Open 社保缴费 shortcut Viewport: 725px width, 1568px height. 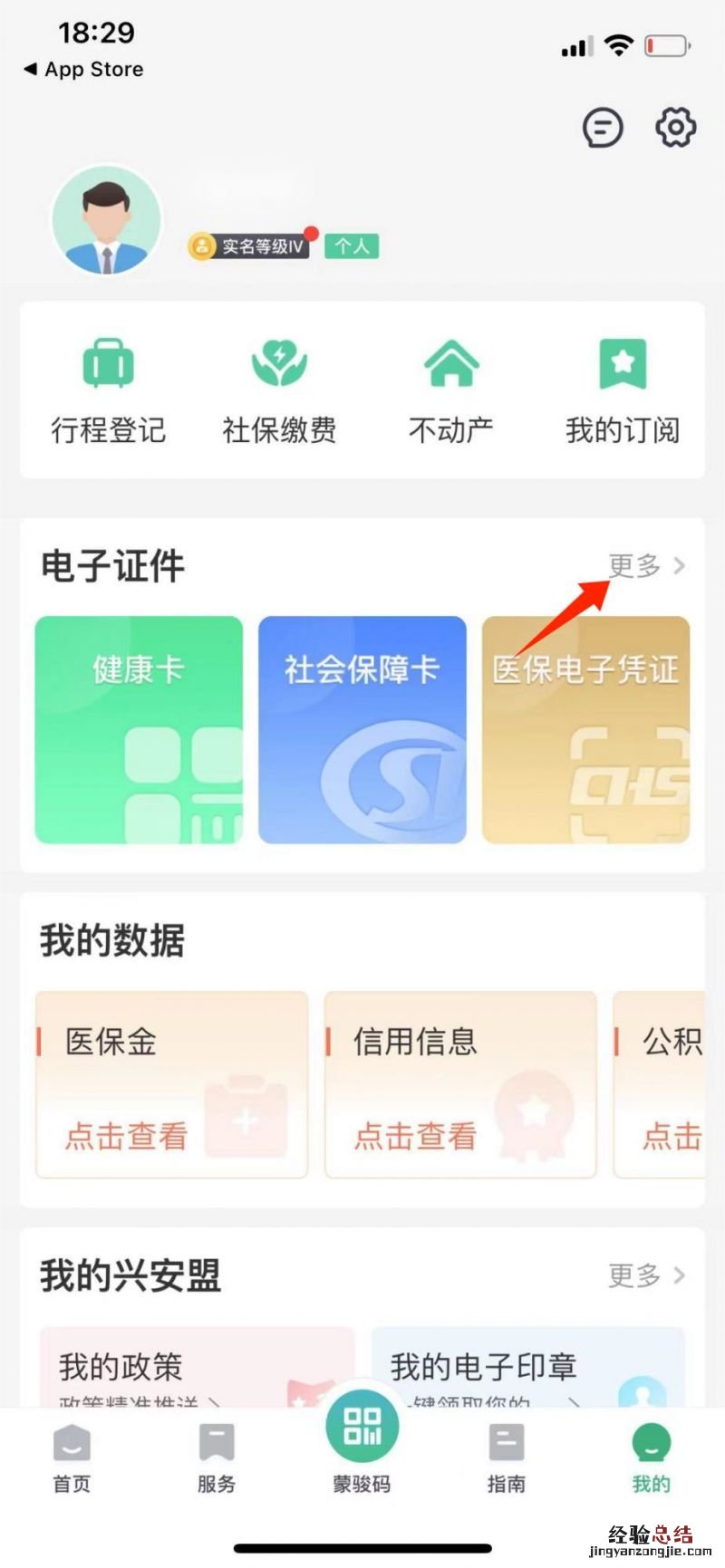point(279,390)
